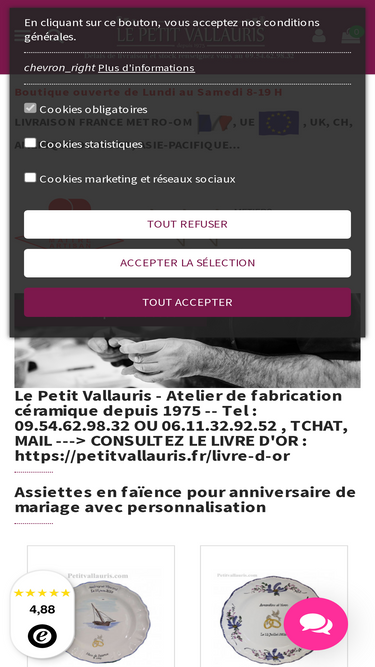Image resolution: width=375 pixels, height=667 pixels.
Task: Enable Cookies marketing et réseaux sociaux
Action: (x=30, y=177)
